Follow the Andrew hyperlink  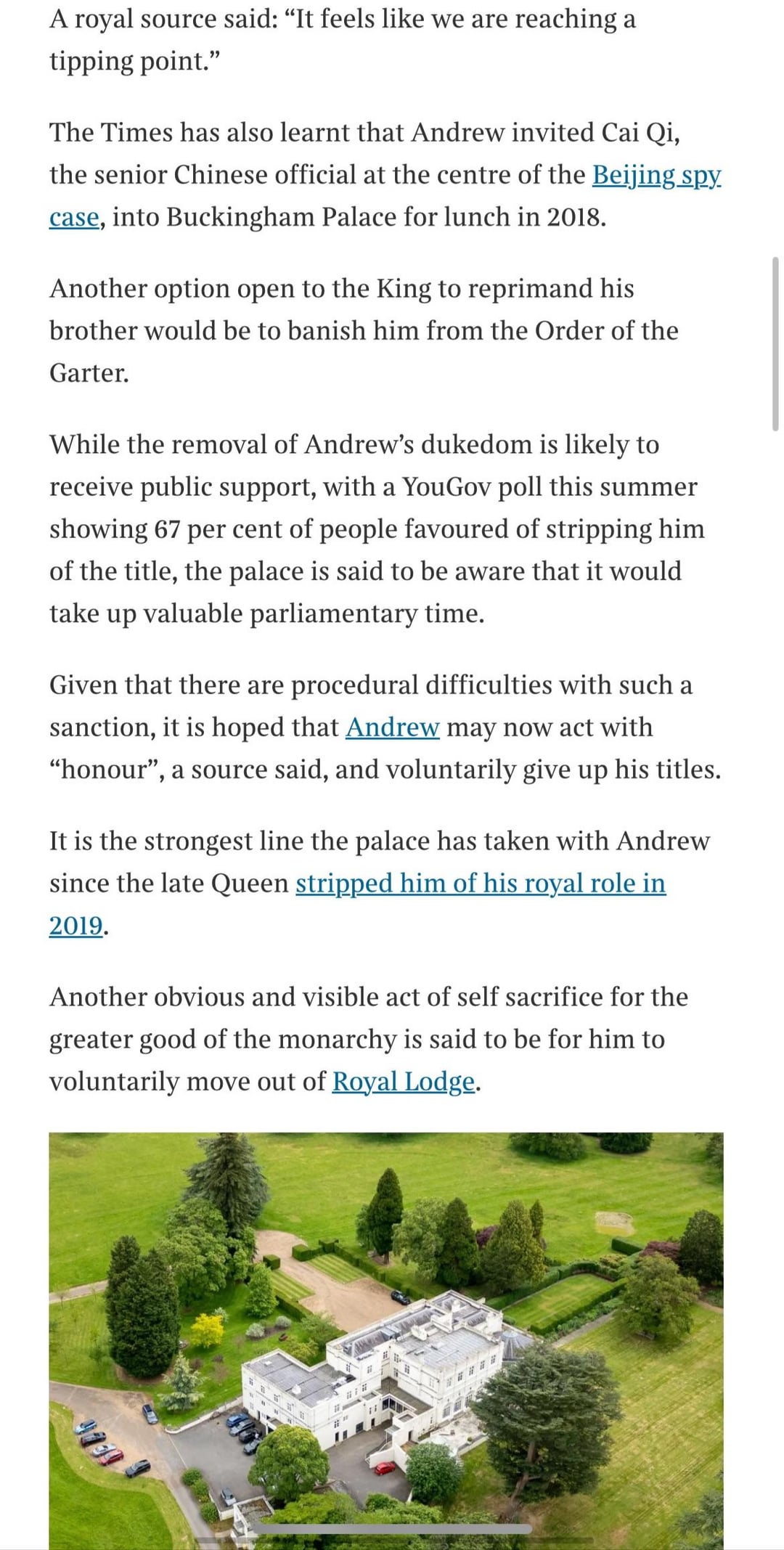pyautogui.click(x=392, y=727)
